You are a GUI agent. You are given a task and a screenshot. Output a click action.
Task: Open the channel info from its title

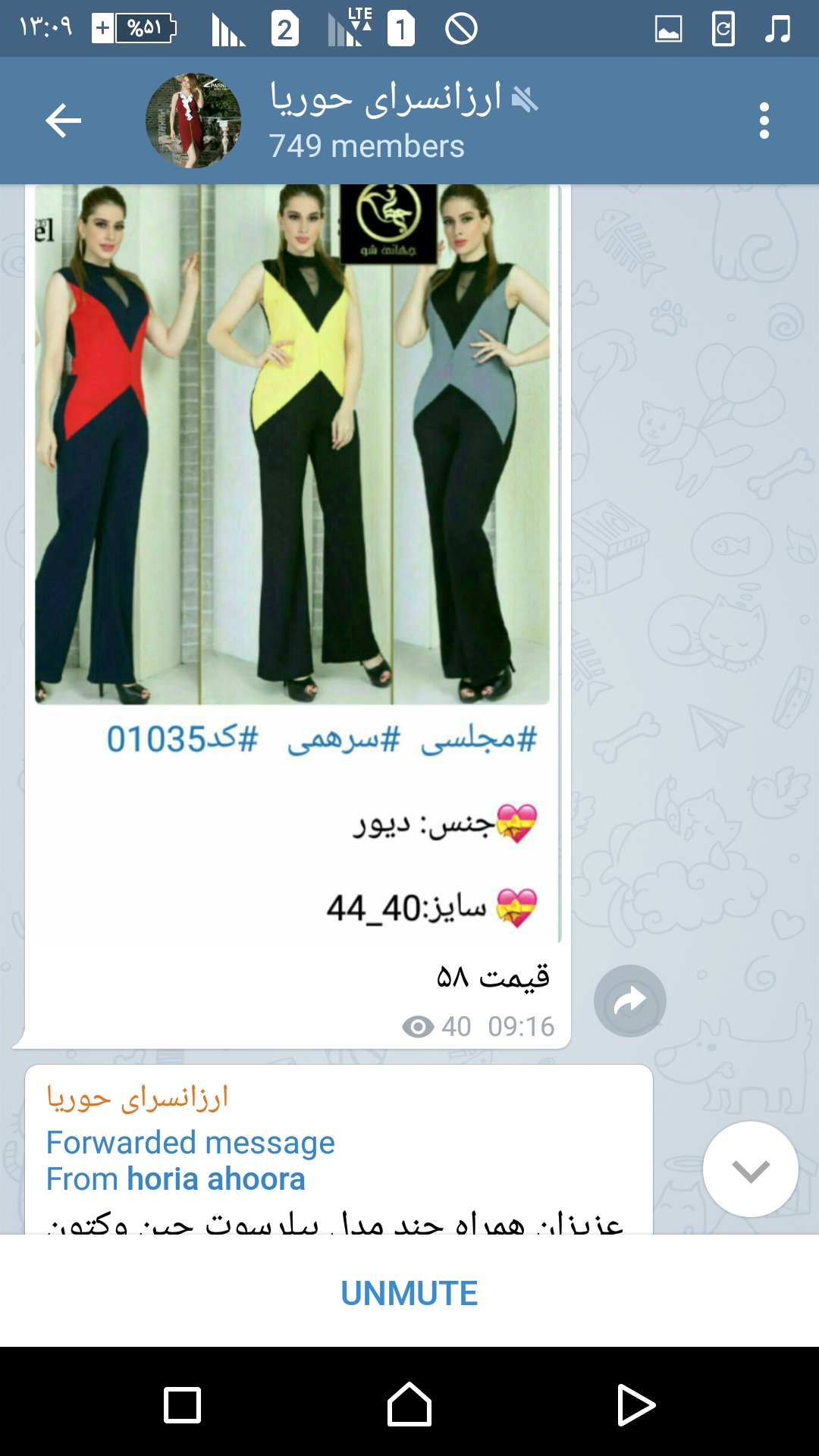point(387,120)
